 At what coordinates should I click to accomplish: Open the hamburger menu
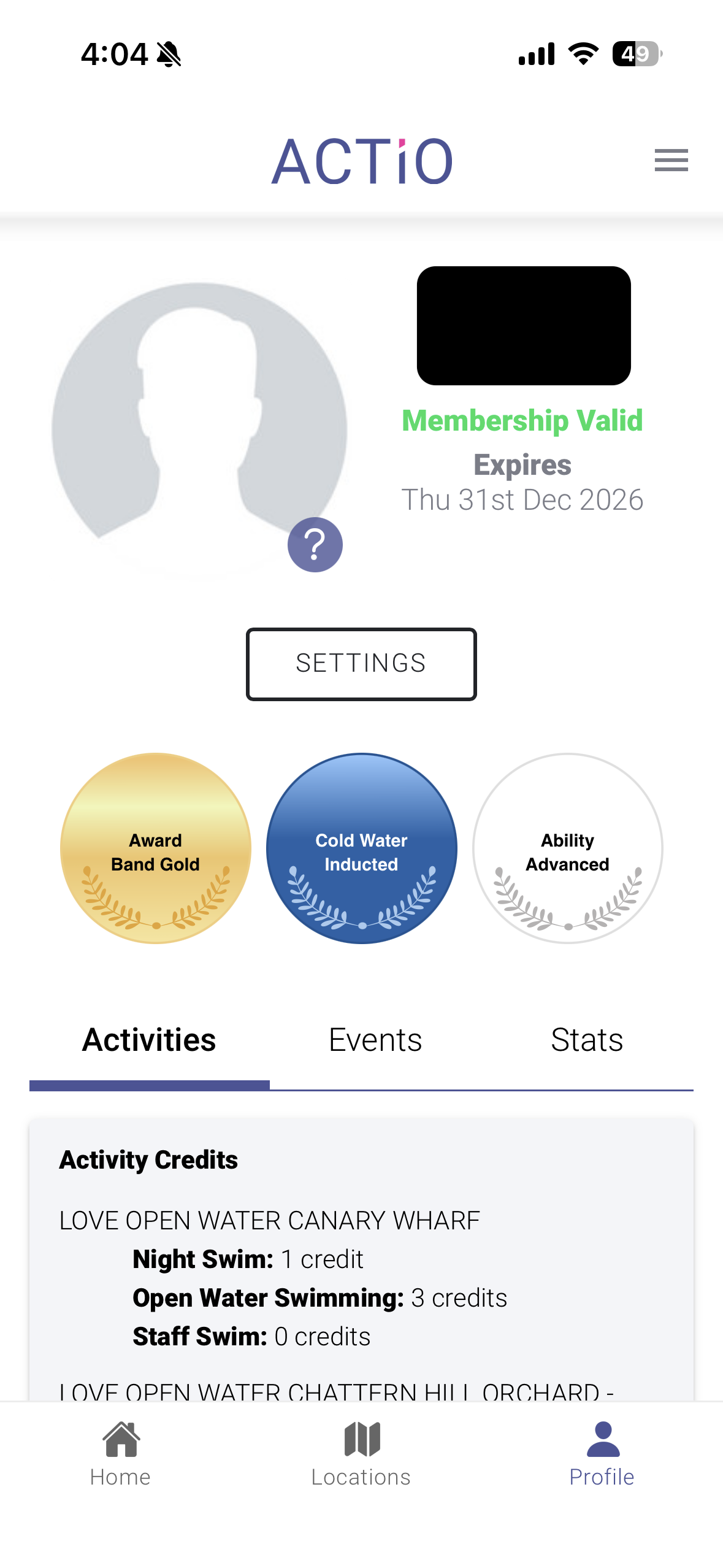point(671,160)
